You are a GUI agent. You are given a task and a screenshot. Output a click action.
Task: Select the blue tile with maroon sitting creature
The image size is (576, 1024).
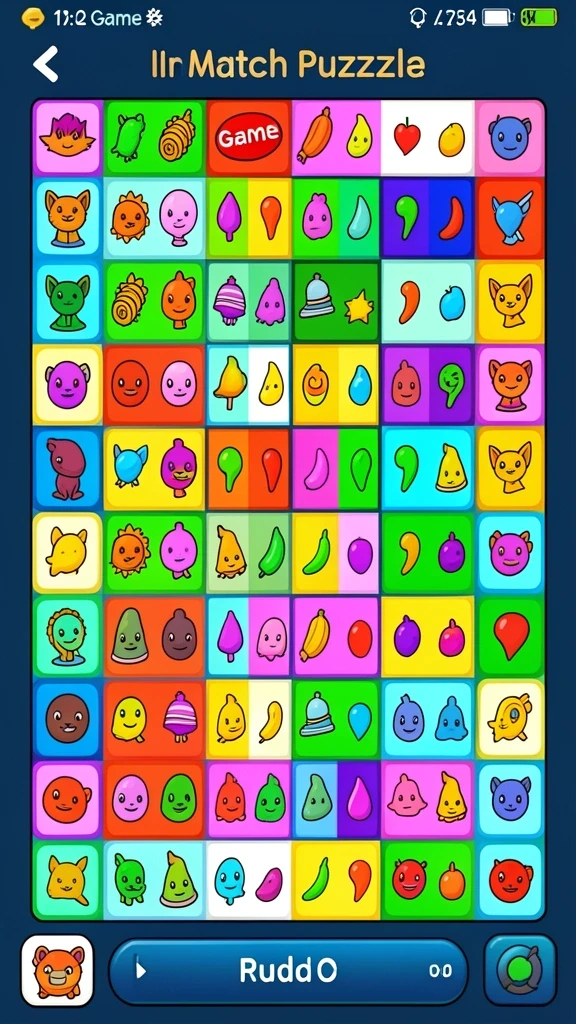point(67,468)
